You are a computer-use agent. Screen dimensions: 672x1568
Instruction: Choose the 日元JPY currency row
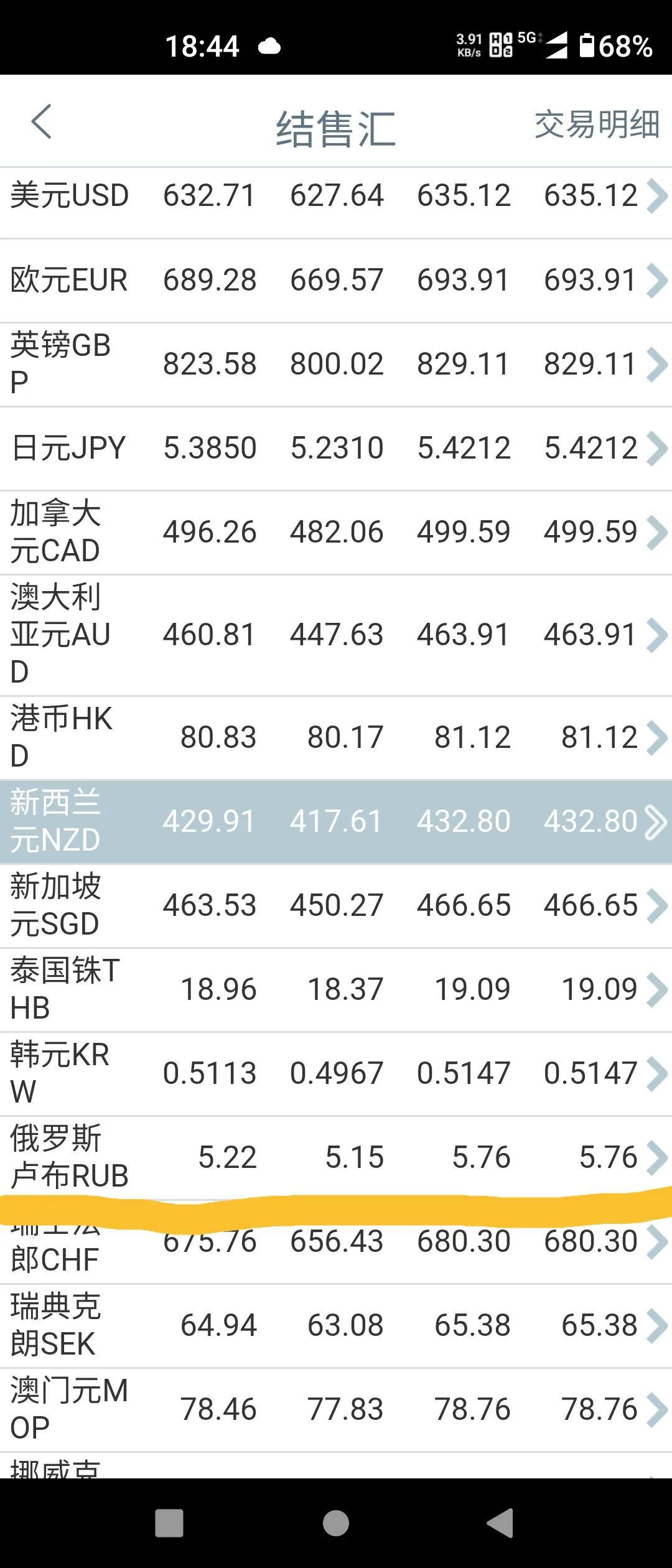336,448
